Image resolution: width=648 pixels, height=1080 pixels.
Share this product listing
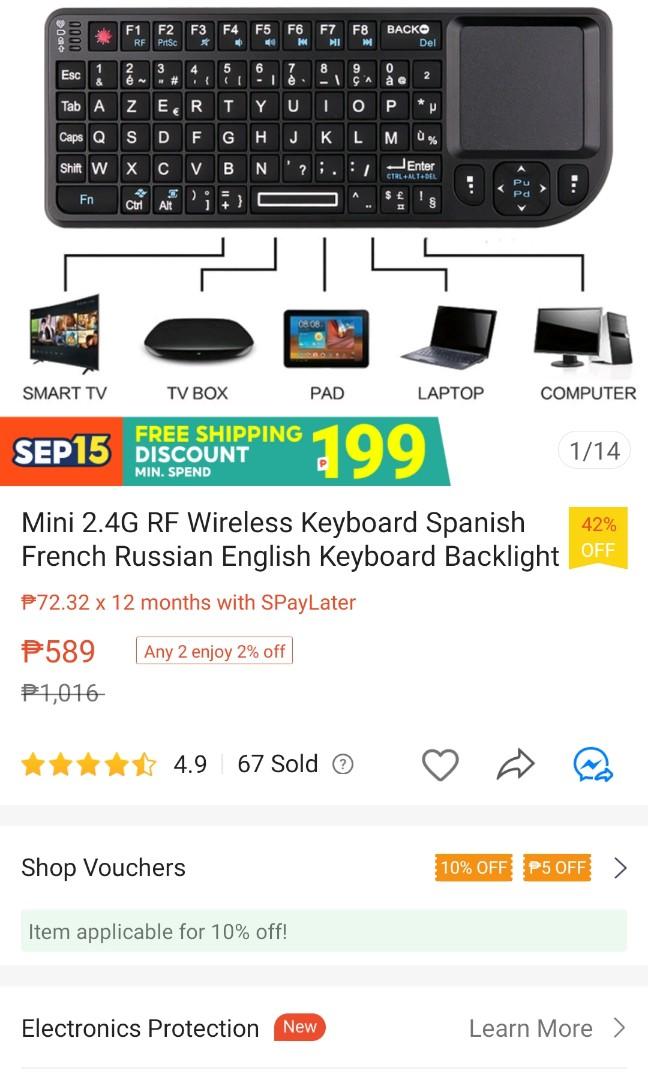(515, 765)
